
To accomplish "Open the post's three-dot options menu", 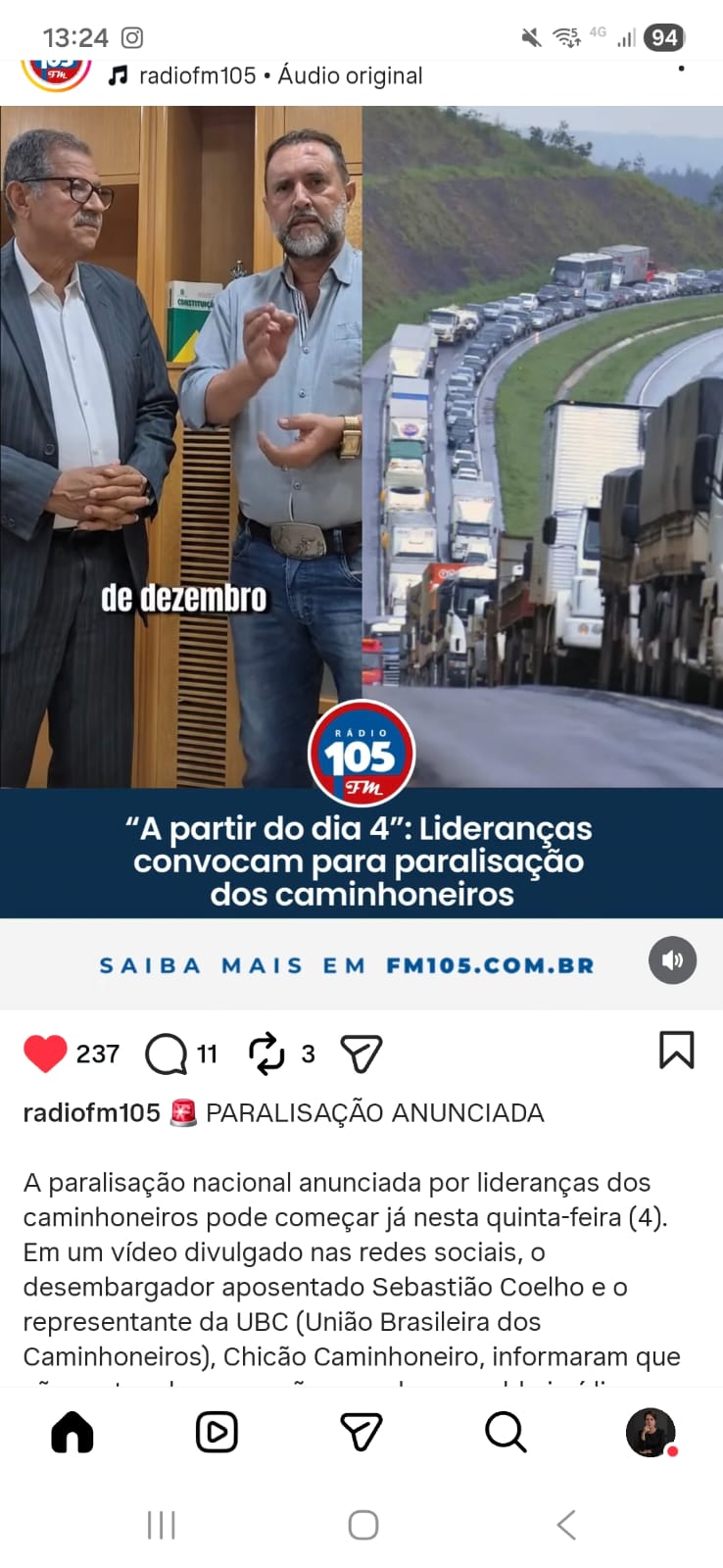I will 681,69.
